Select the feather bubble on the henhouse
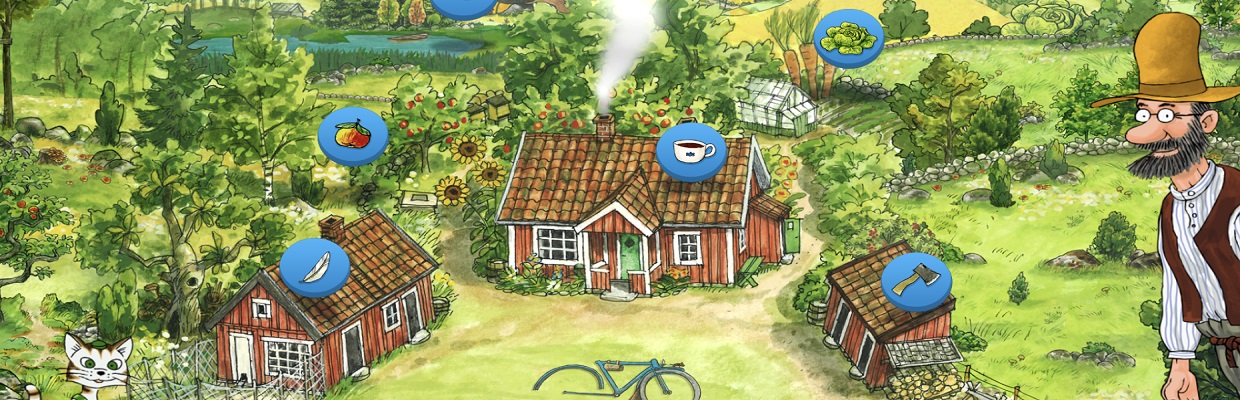1240x400 pixels. point(314,268)
